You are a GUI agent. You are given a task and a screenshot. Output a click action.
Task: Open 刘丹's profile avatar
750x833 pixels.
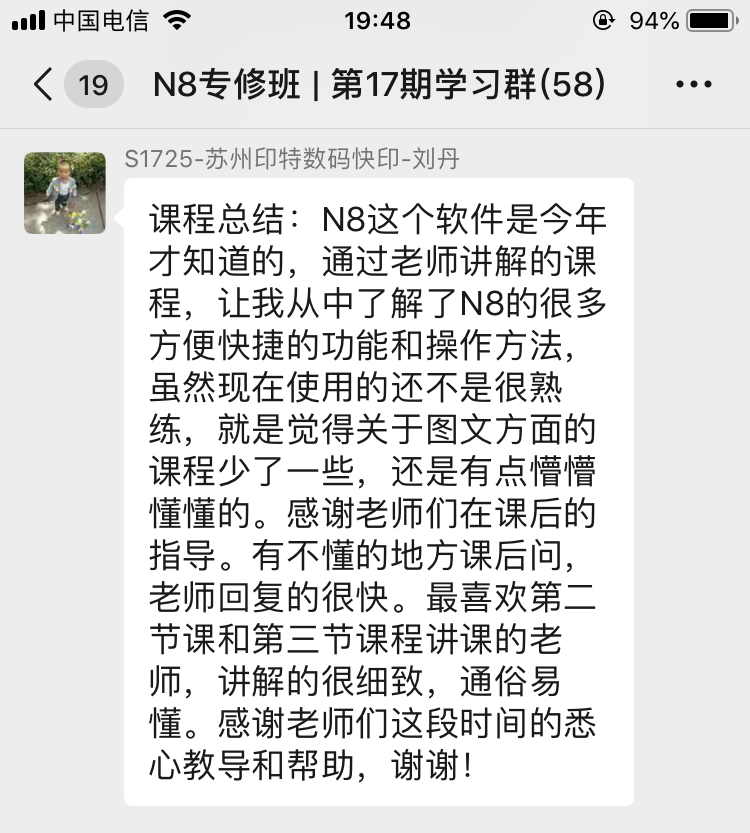click(65, 193)
